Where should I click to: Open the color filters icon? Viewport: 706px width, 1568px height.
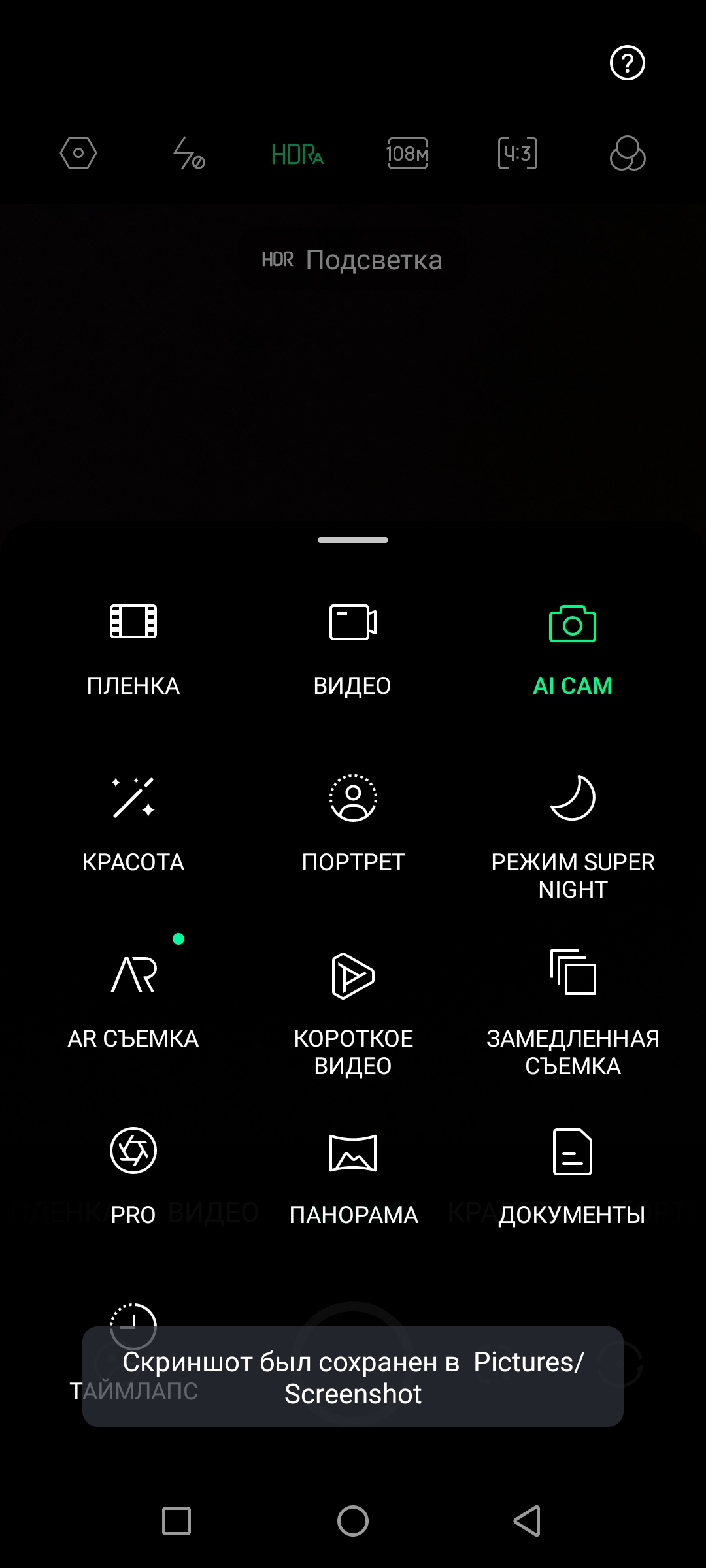click(627, 154)
